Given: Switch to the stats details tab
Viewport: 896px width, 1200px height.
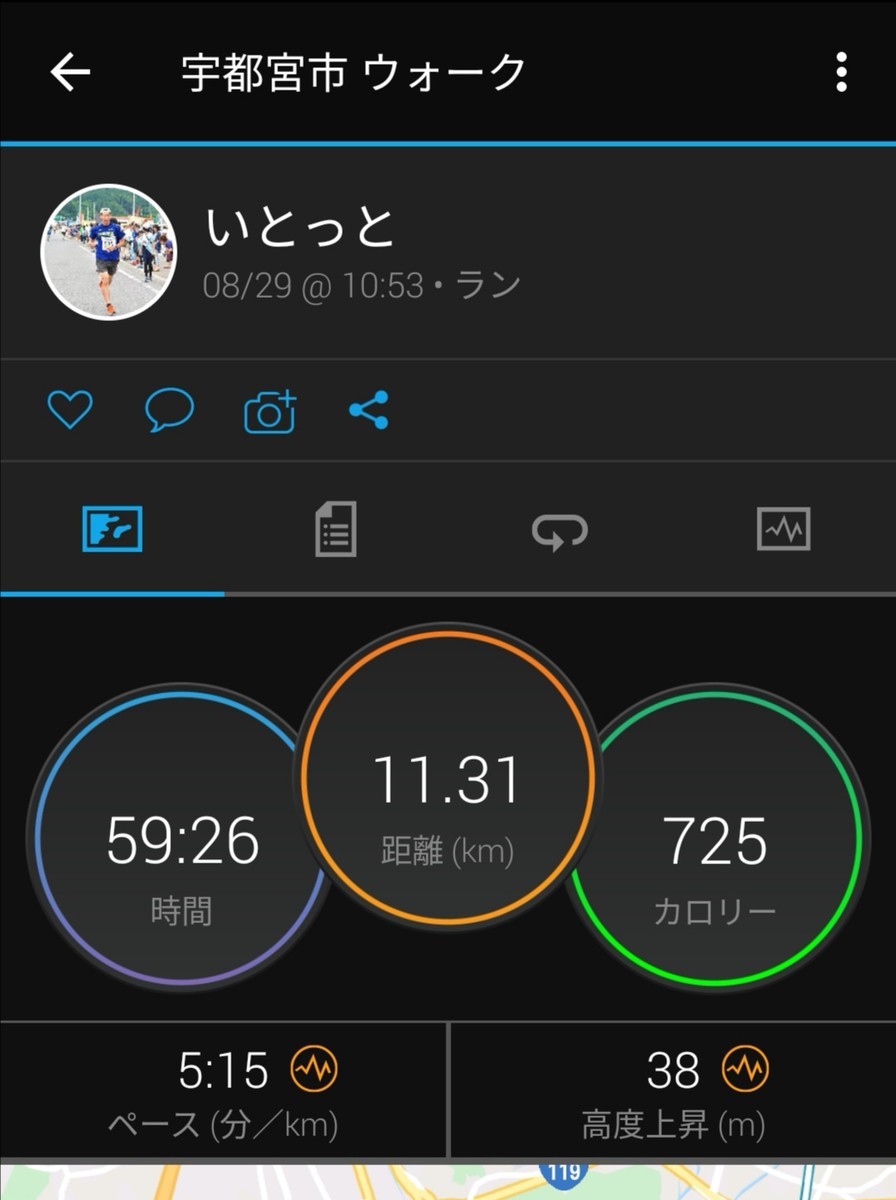Looking at the screenshot, I should (335, 530).
